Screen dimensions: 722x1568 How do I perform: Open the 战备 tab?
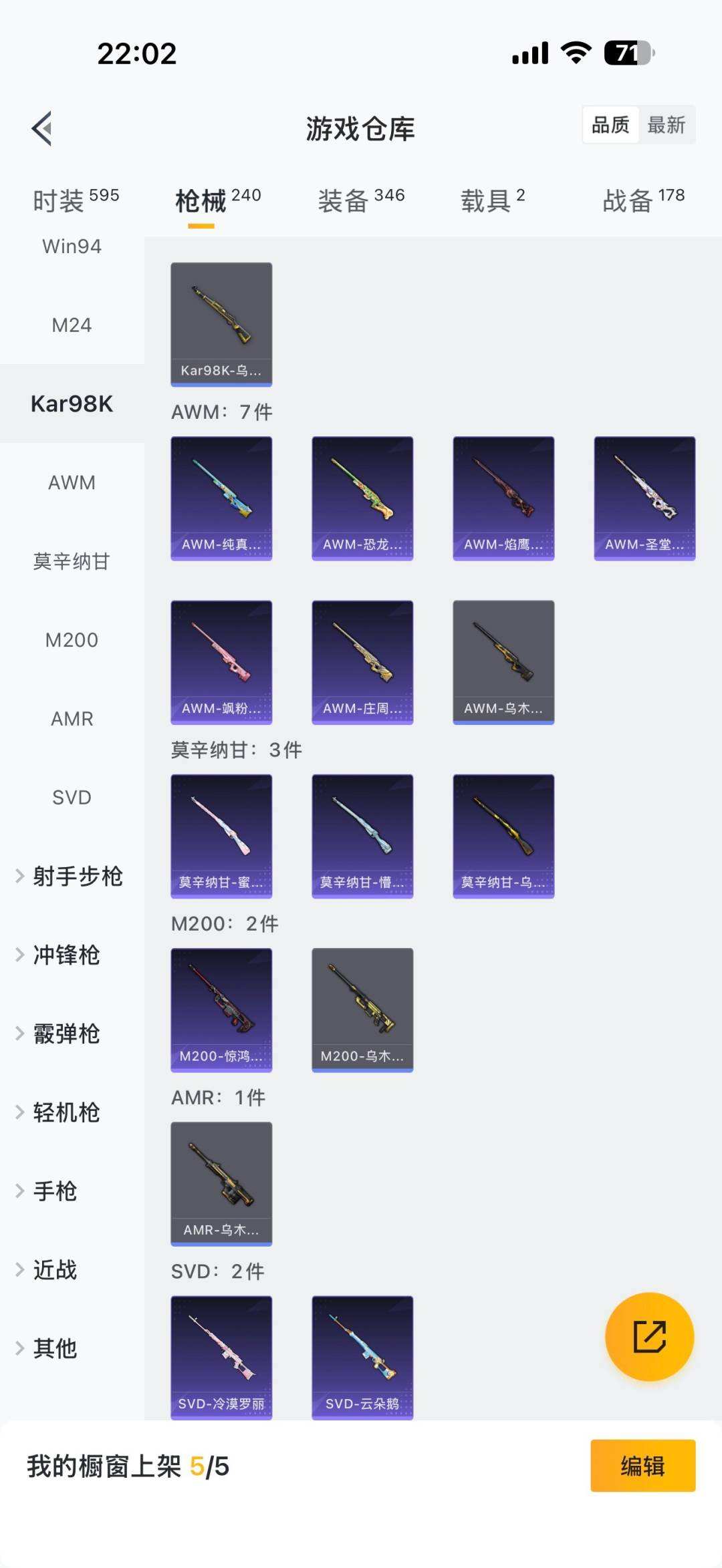643,200
